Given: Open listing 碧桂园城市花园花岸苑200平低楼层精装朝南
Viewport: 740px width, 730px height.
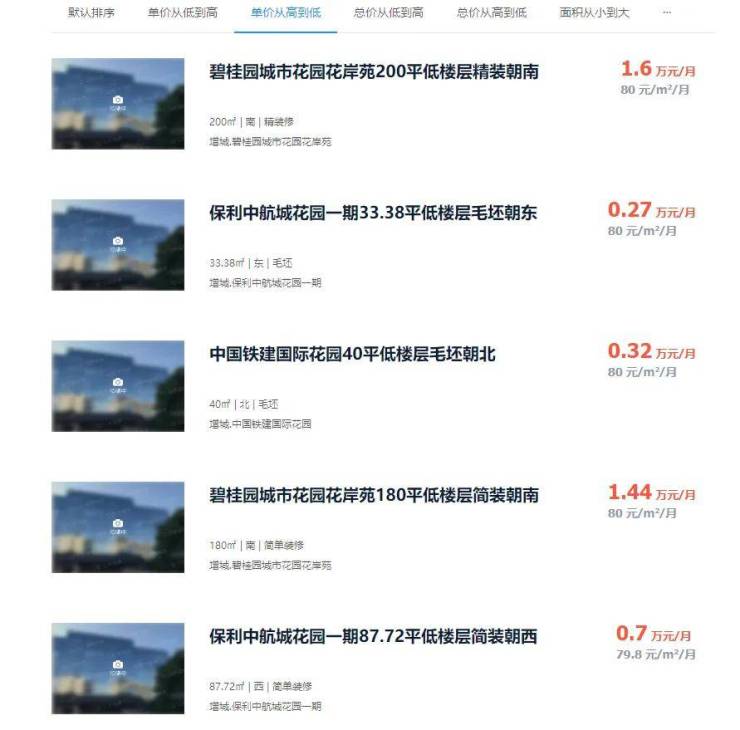Looking at the screenshot, I should pyautogui.click(x=375, y=72).
